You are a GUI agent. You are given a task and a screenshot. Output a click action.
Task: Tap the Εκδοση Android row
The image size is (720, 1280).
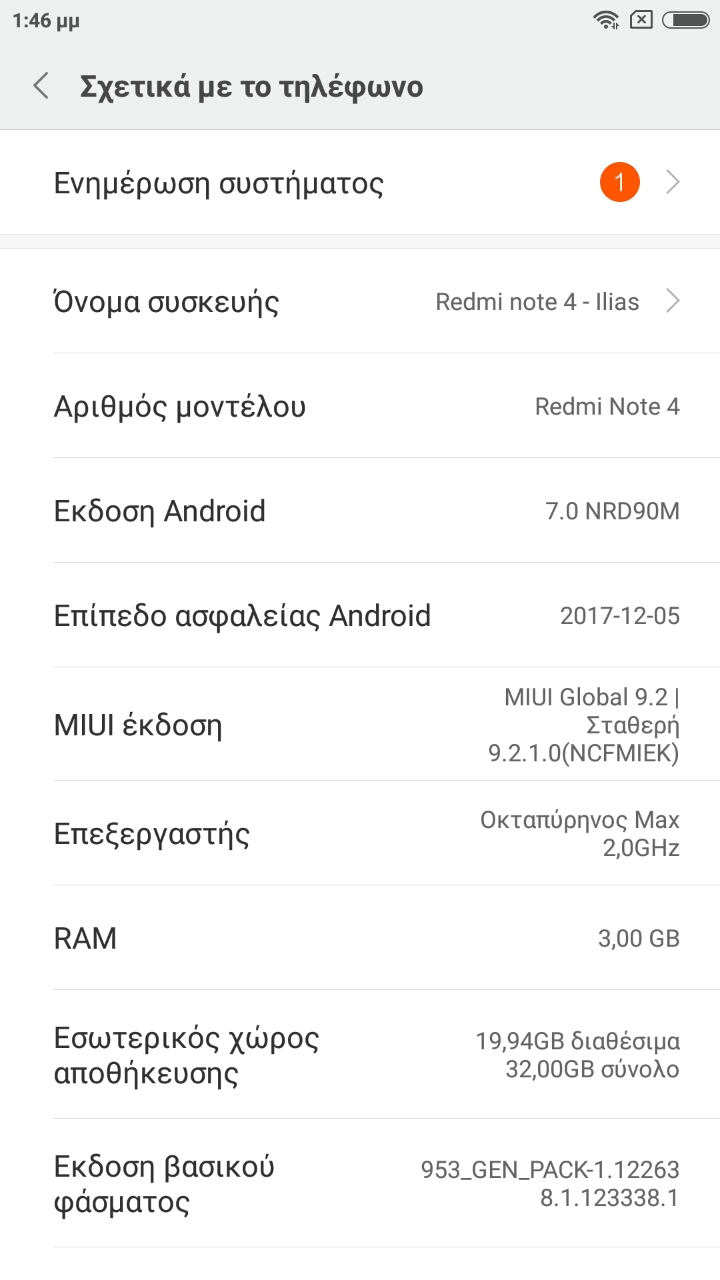tap(360, 511)
